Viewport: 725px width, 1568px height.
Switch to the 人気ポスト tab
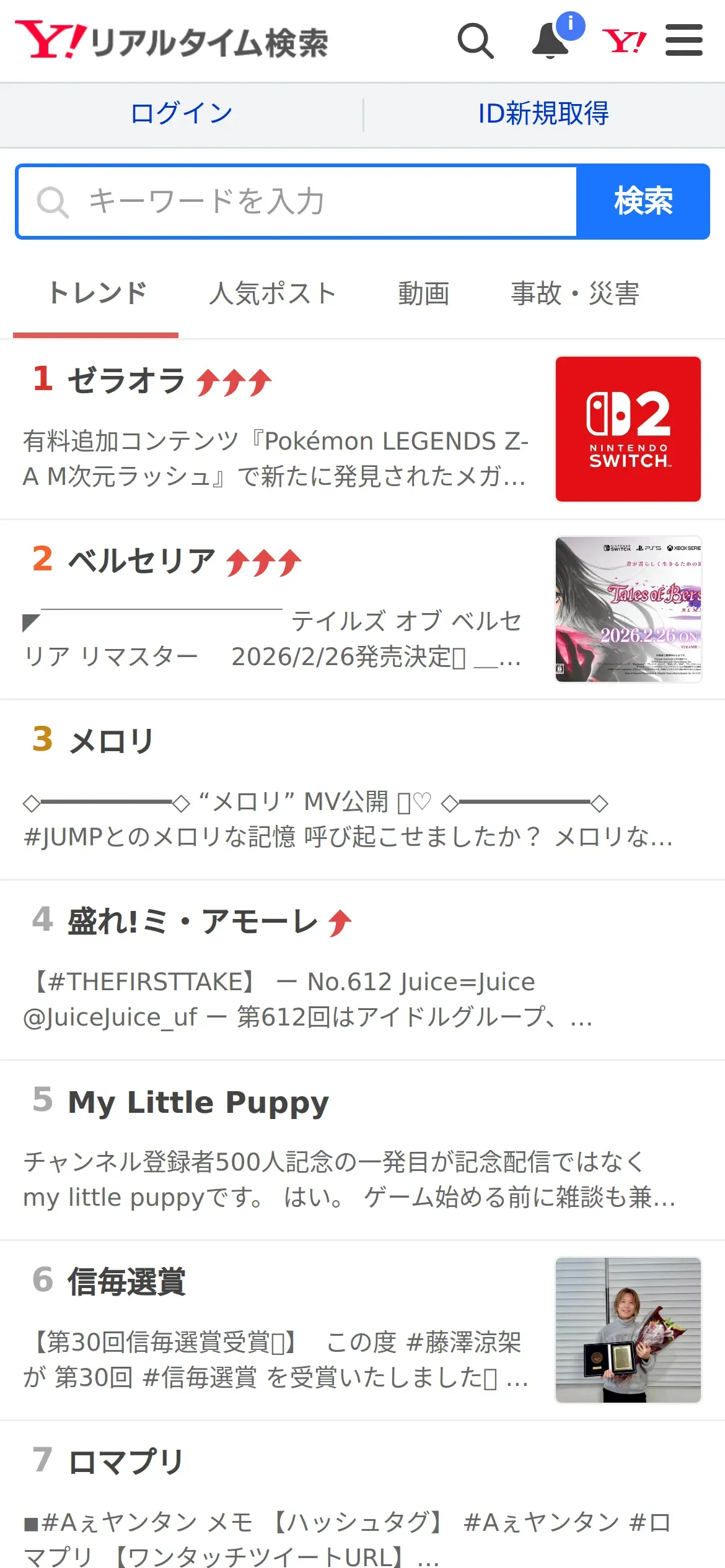click(273, 294)
